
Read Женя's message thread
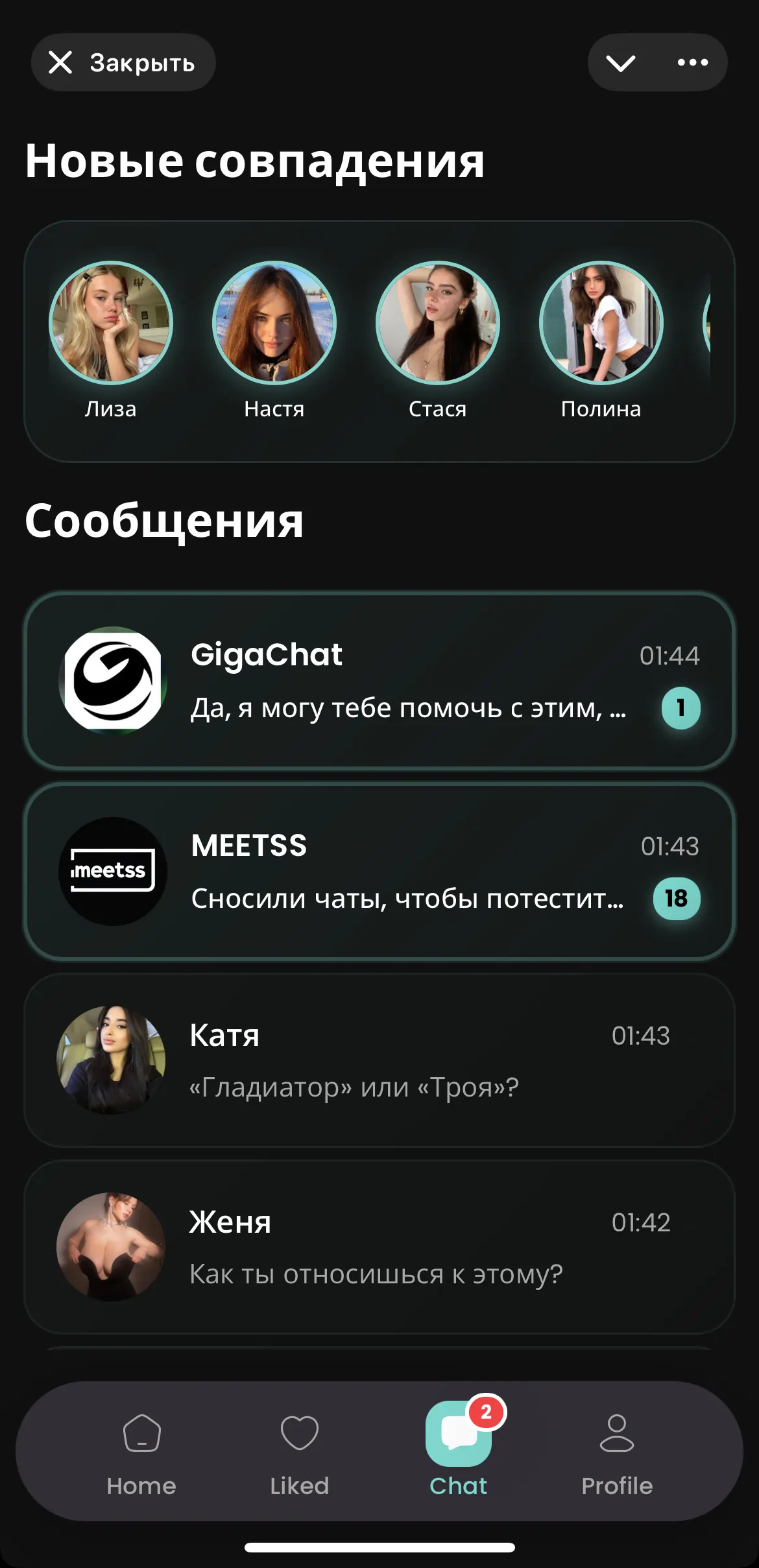[379, 1247]
